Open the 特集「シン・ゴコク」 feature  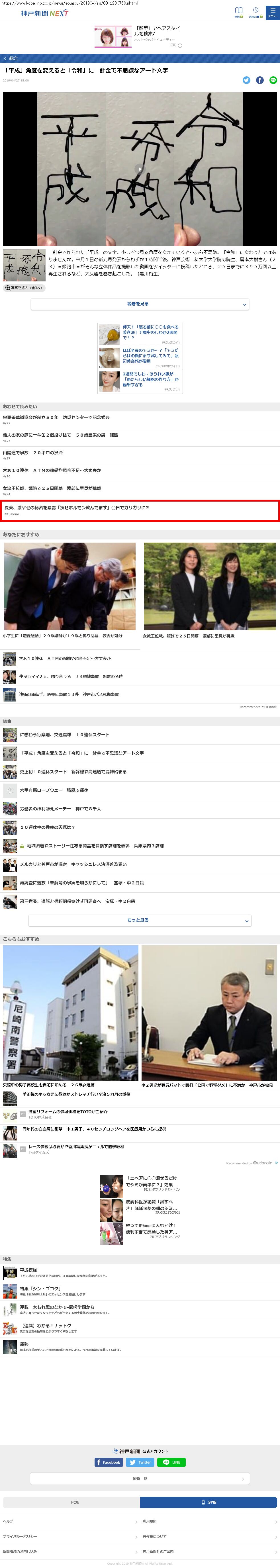(x=40, y=1289)
